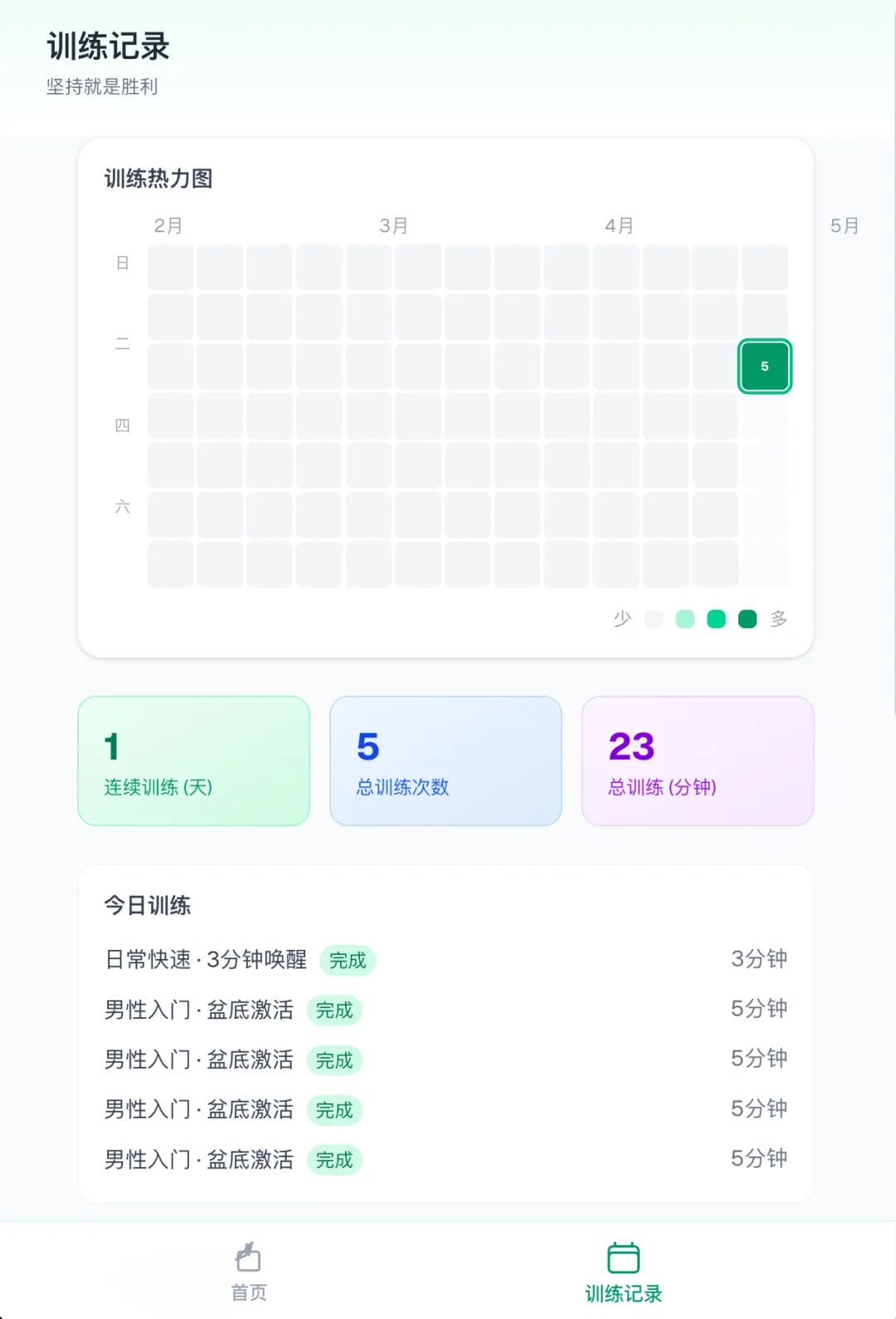Click the 完成 badge on first 盆底激活 entry
This screenshot has width=896, height=1319.
coord(334,1010)
